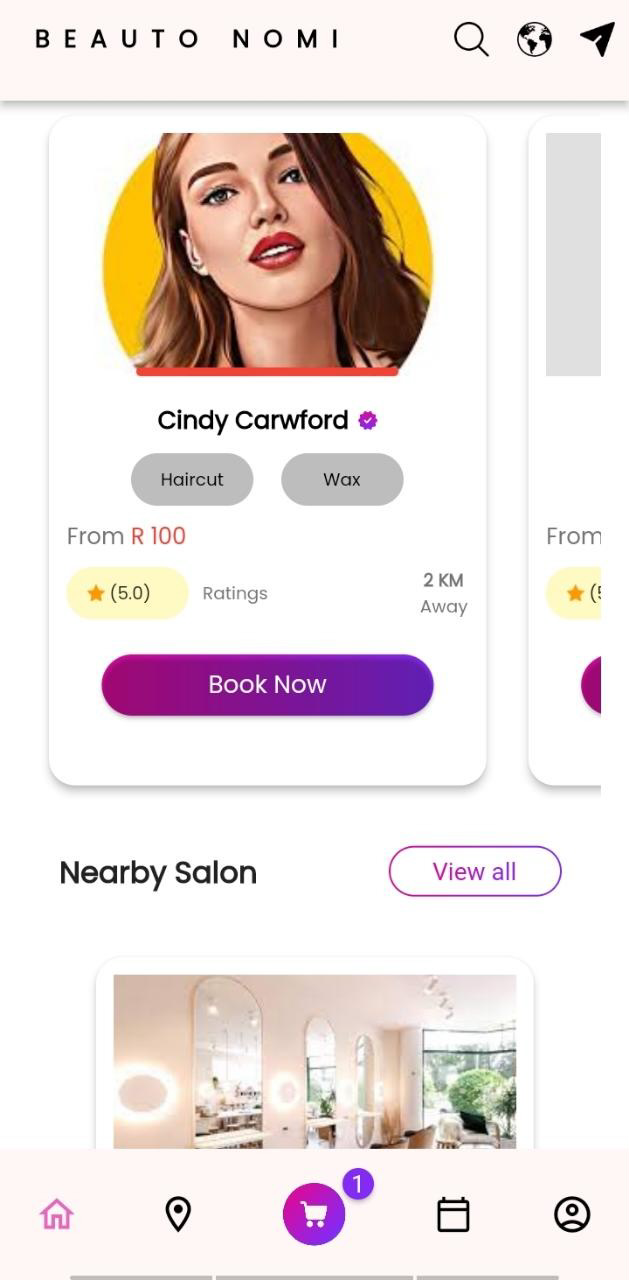Select the Wax chip

pyautogui.click(x=342, y=480)
